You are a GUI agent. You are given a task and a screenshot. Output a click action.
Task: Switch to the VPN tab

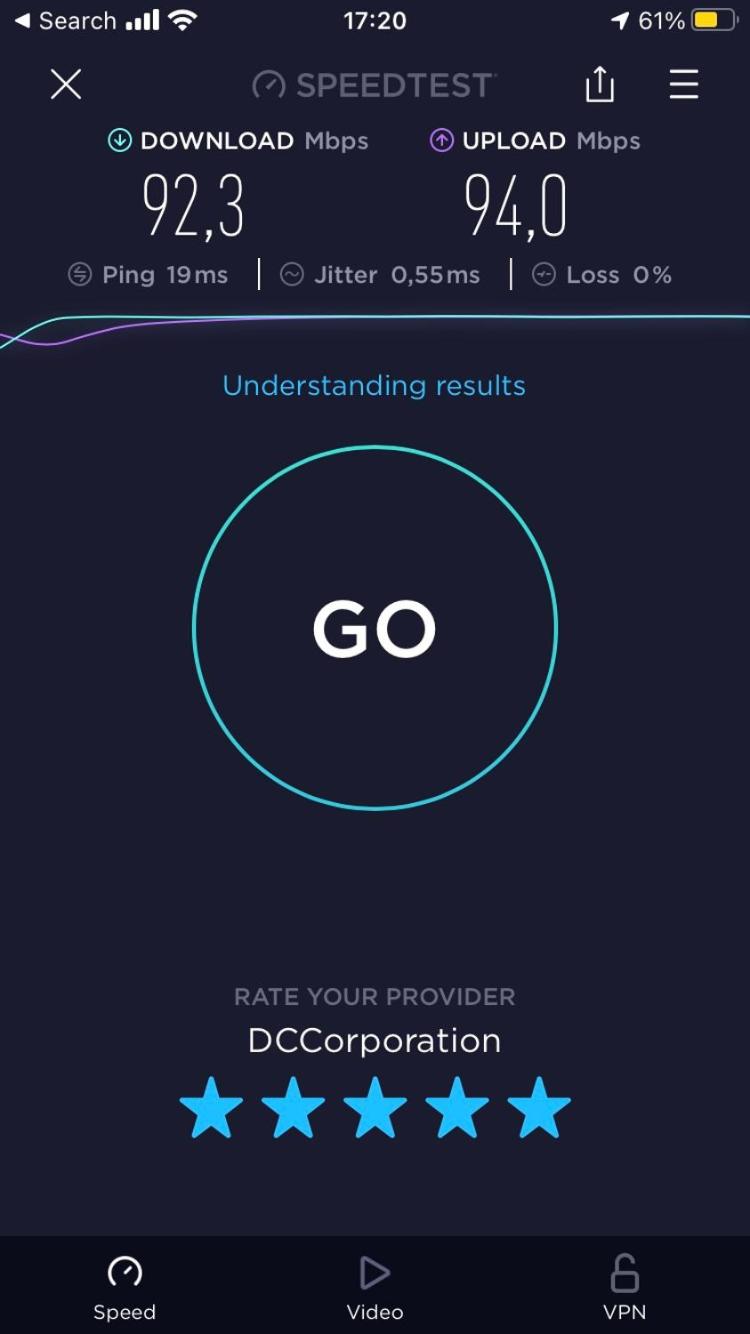tap(625, 1288)
